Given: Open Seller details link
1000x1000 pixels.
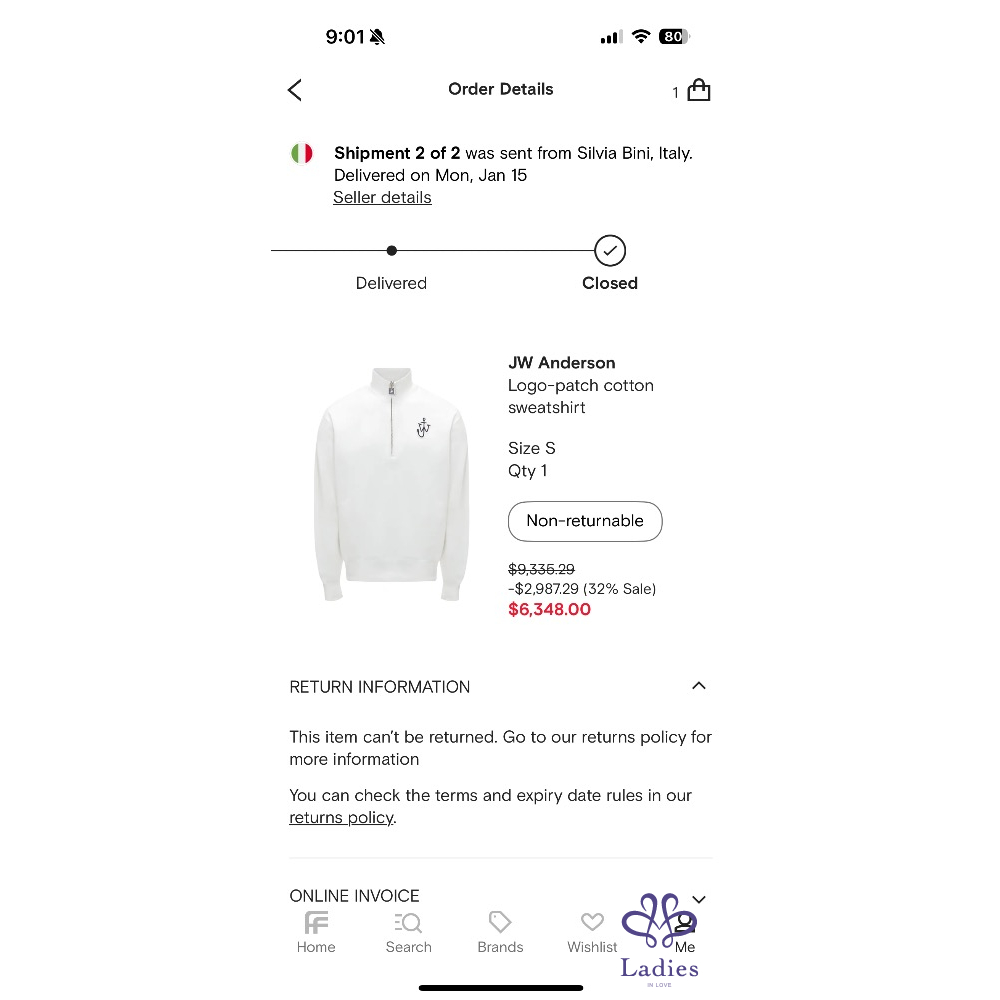Looking at the screenshot, I should click(x=382, y=198).
